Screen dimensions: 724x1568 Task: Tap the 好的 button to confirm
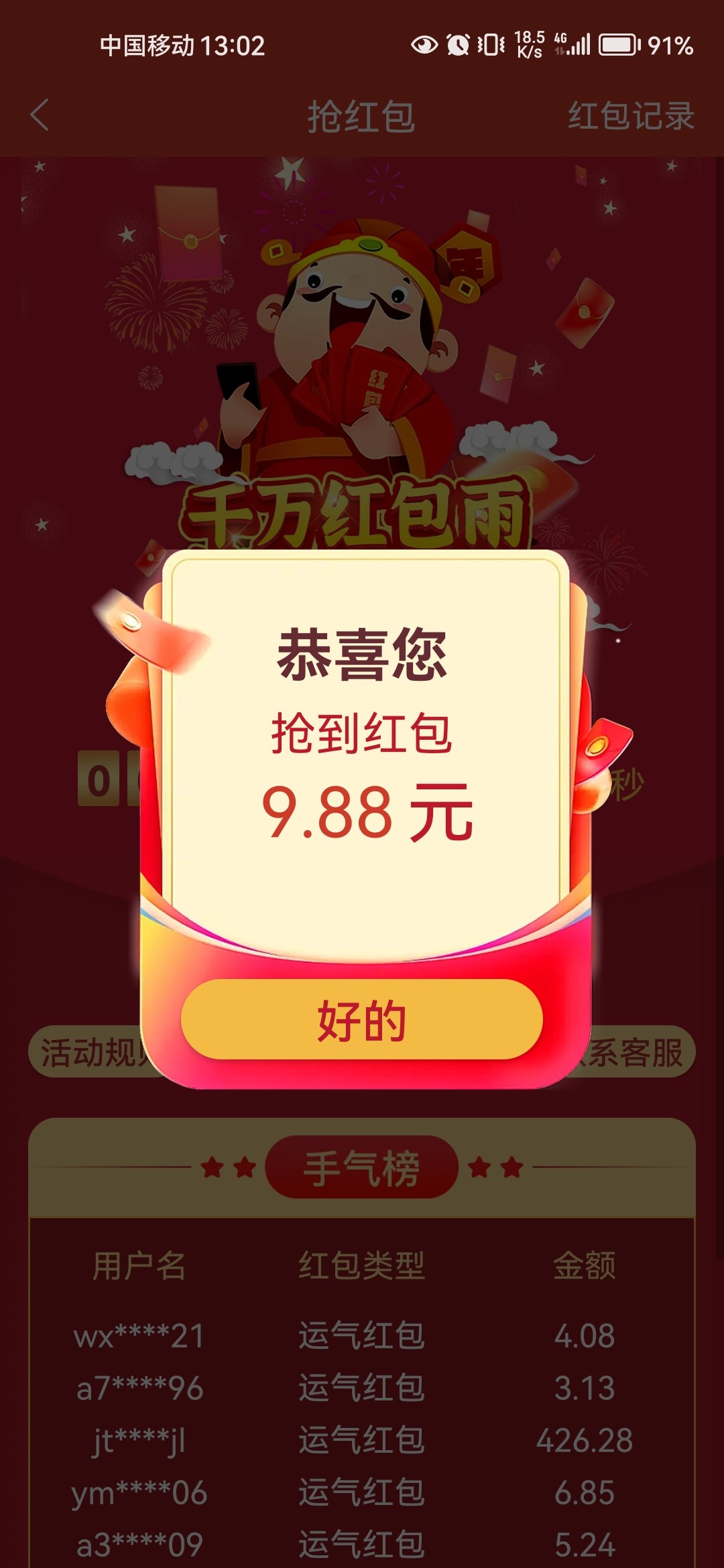pyautogui.click(x=361, y=1019)
